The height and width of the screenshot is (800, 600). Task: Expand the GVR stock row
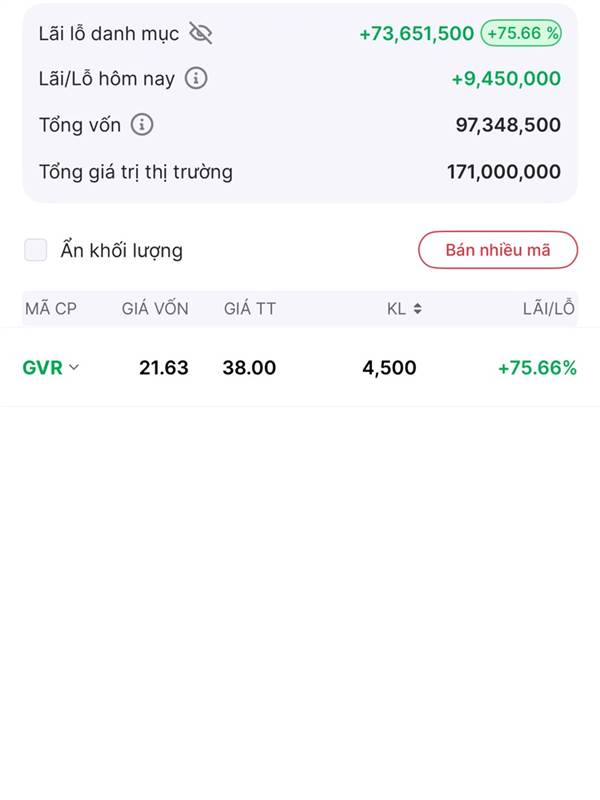(74, 368)
